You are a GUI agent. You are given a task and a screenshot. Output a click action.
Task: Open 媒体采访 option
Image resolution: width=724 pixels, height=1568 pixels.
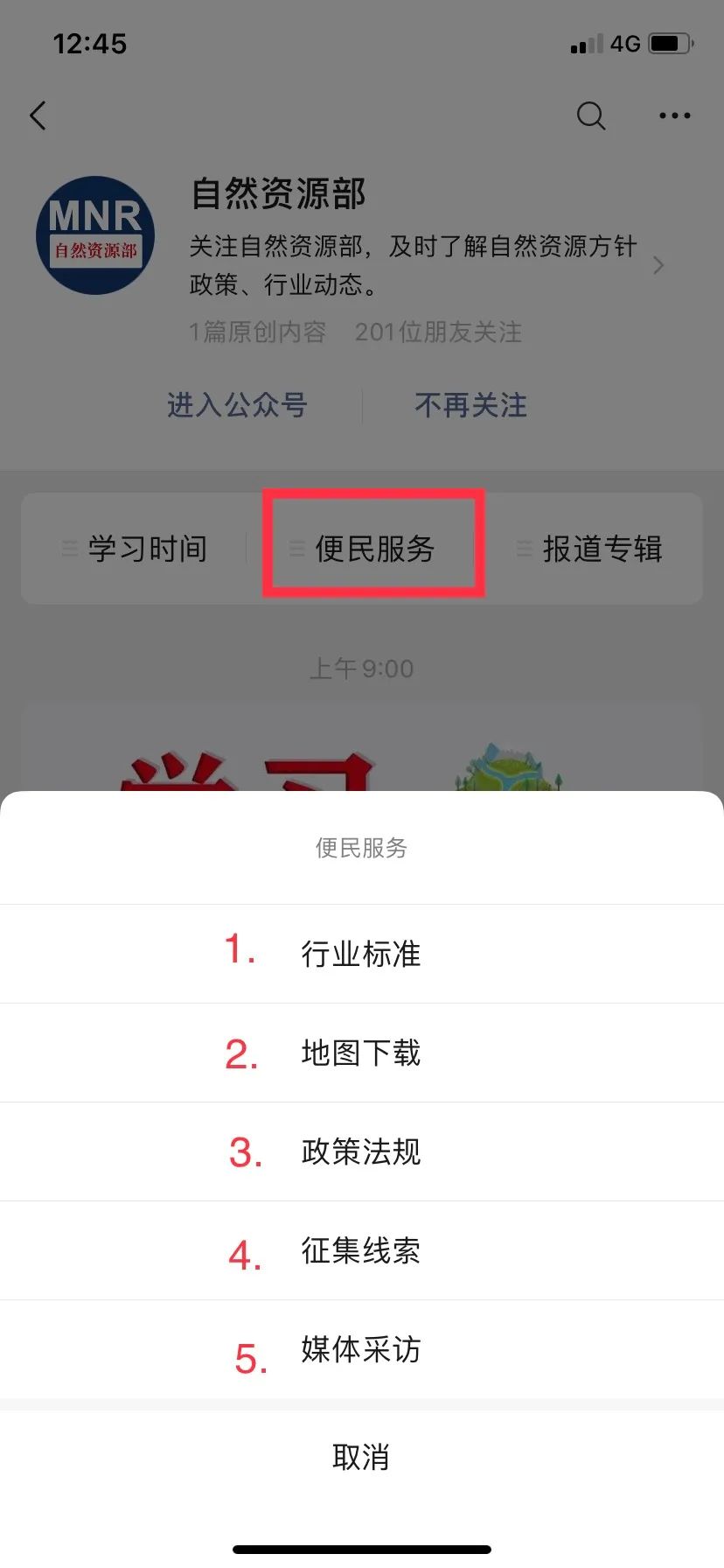pyautogui.click(x=361, y=1350)
